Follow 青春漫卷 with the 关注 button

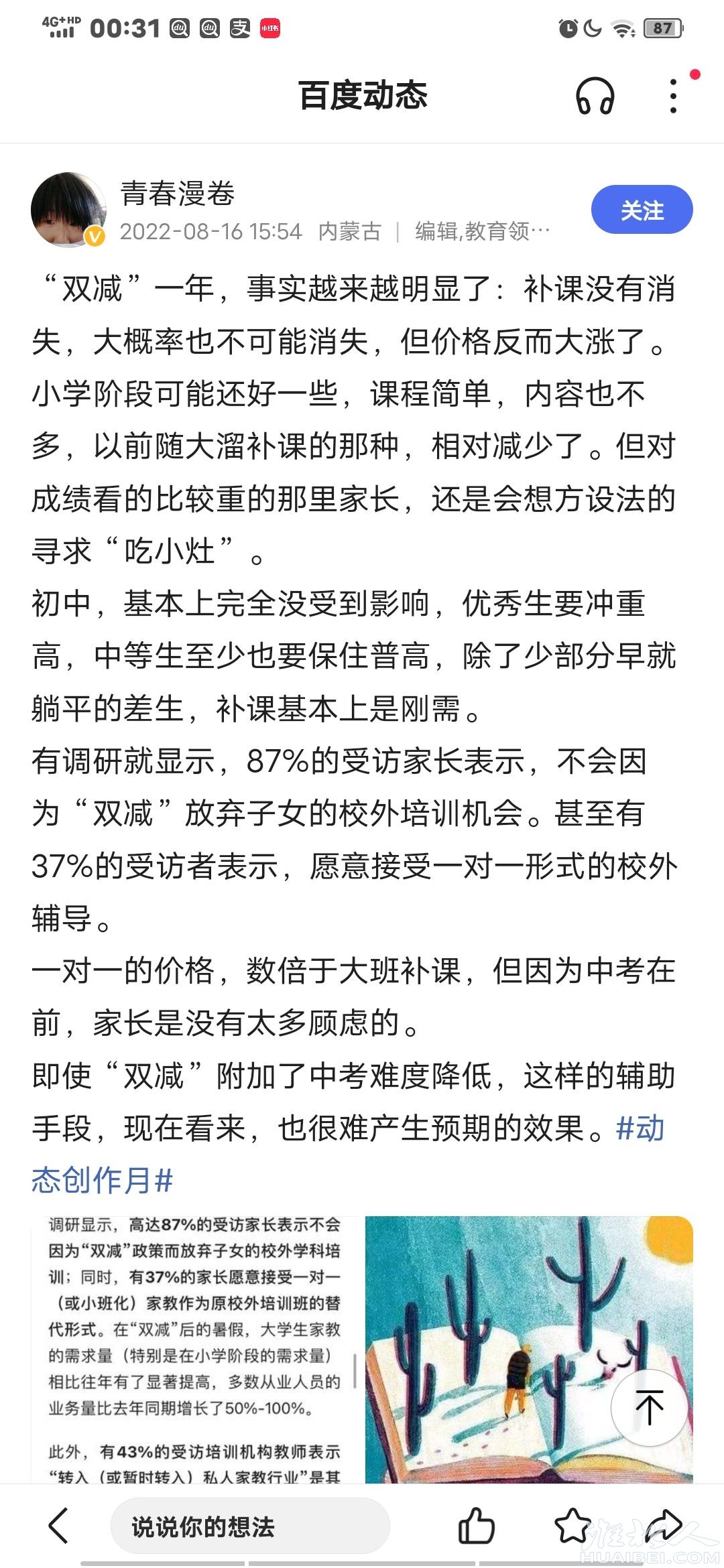[x=642, y=210]
